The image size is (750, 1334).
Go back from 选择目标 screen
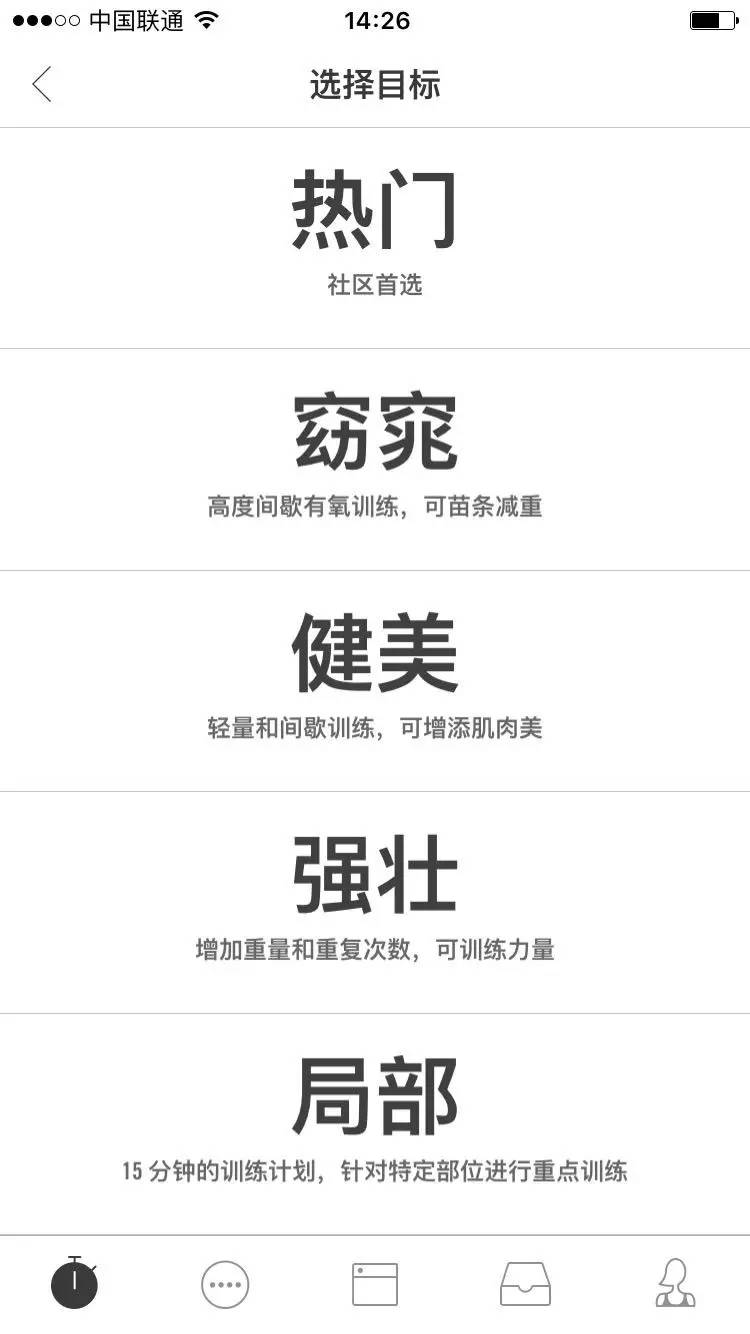[42, 85]
